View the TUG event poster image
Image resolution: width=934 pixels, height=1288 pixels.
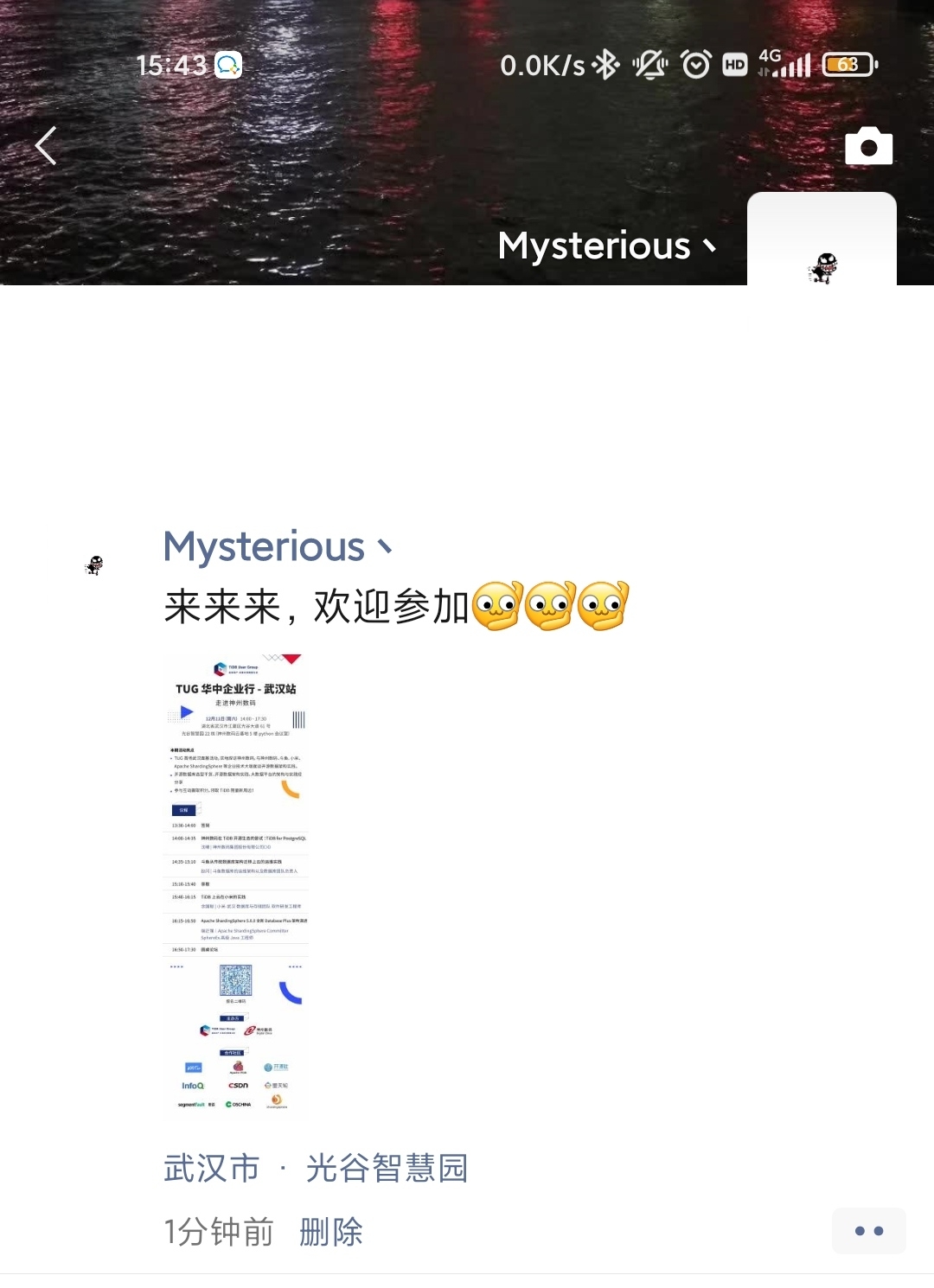pyautogui.click(x=236, y=884)
